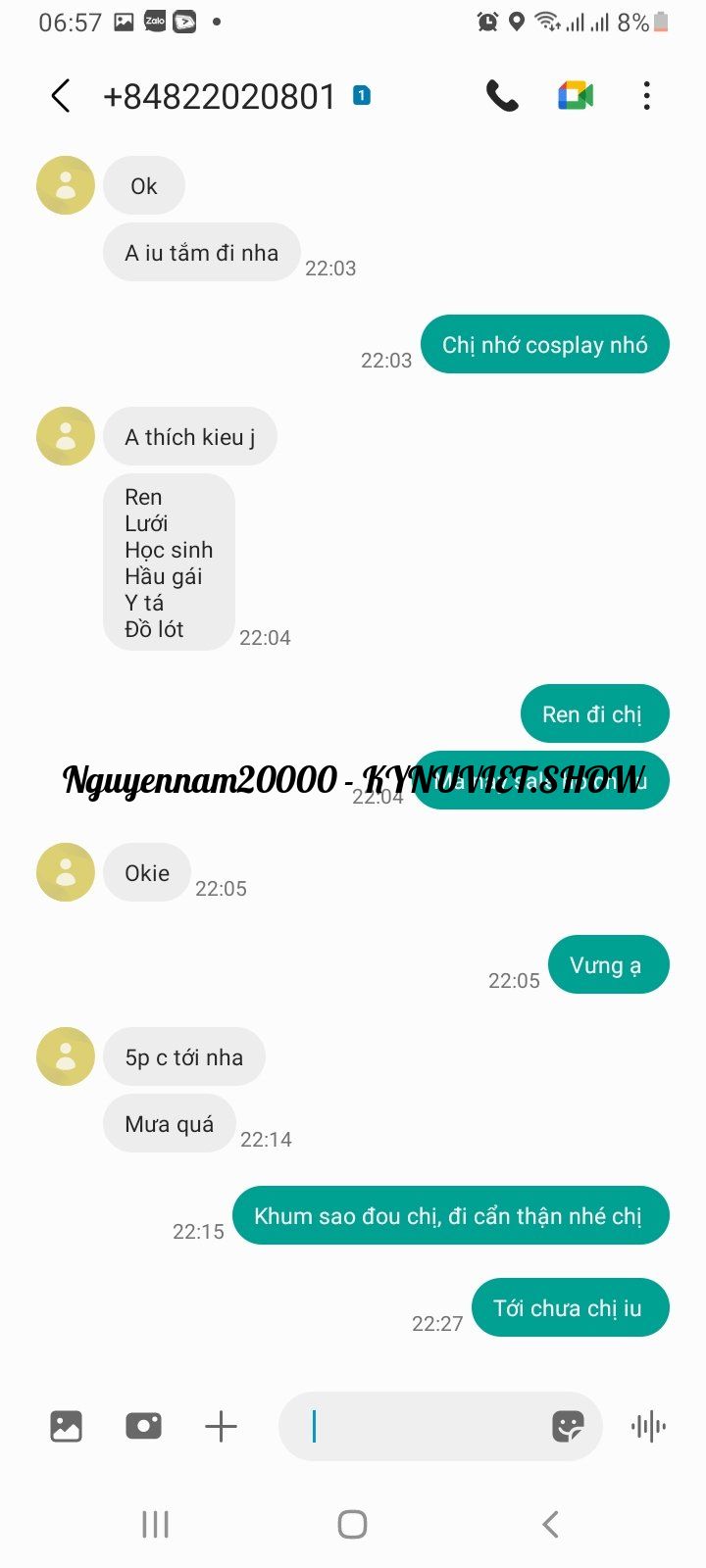Open the plus attachment options
Screen dimensions: 706x1568
pos(221,1426)
